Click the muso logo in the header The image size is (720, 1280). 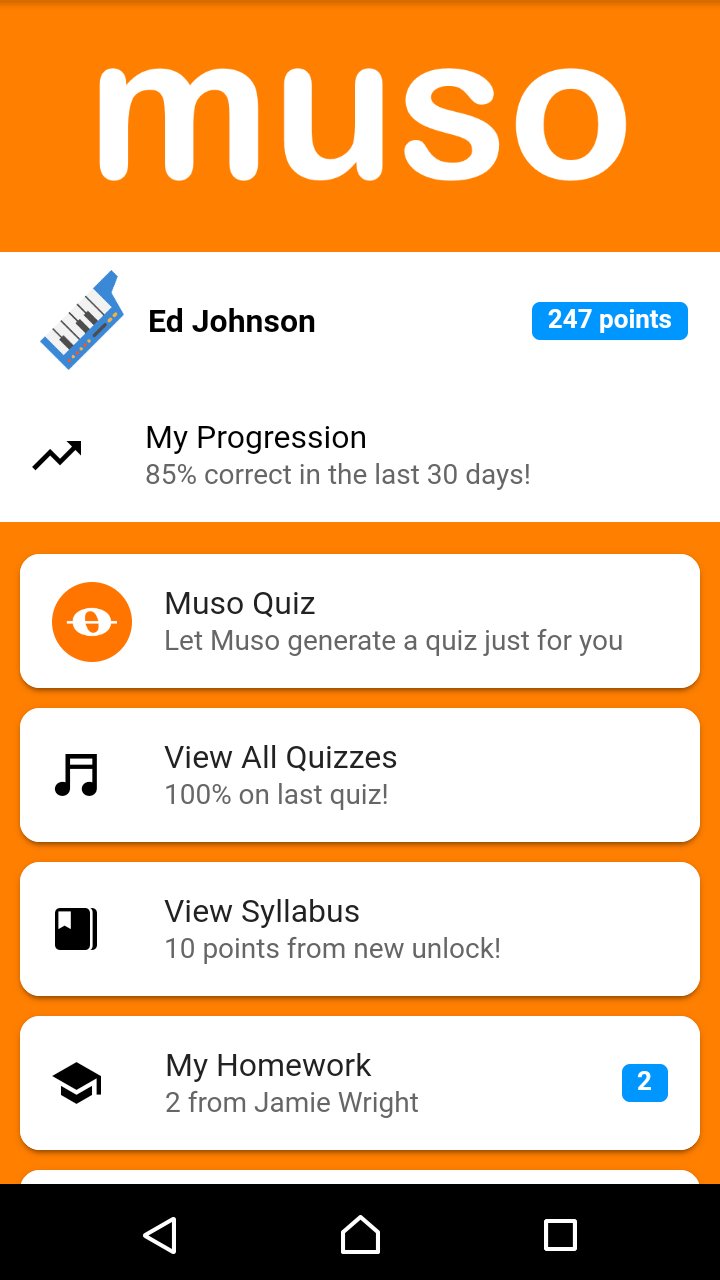pos(360,124)
